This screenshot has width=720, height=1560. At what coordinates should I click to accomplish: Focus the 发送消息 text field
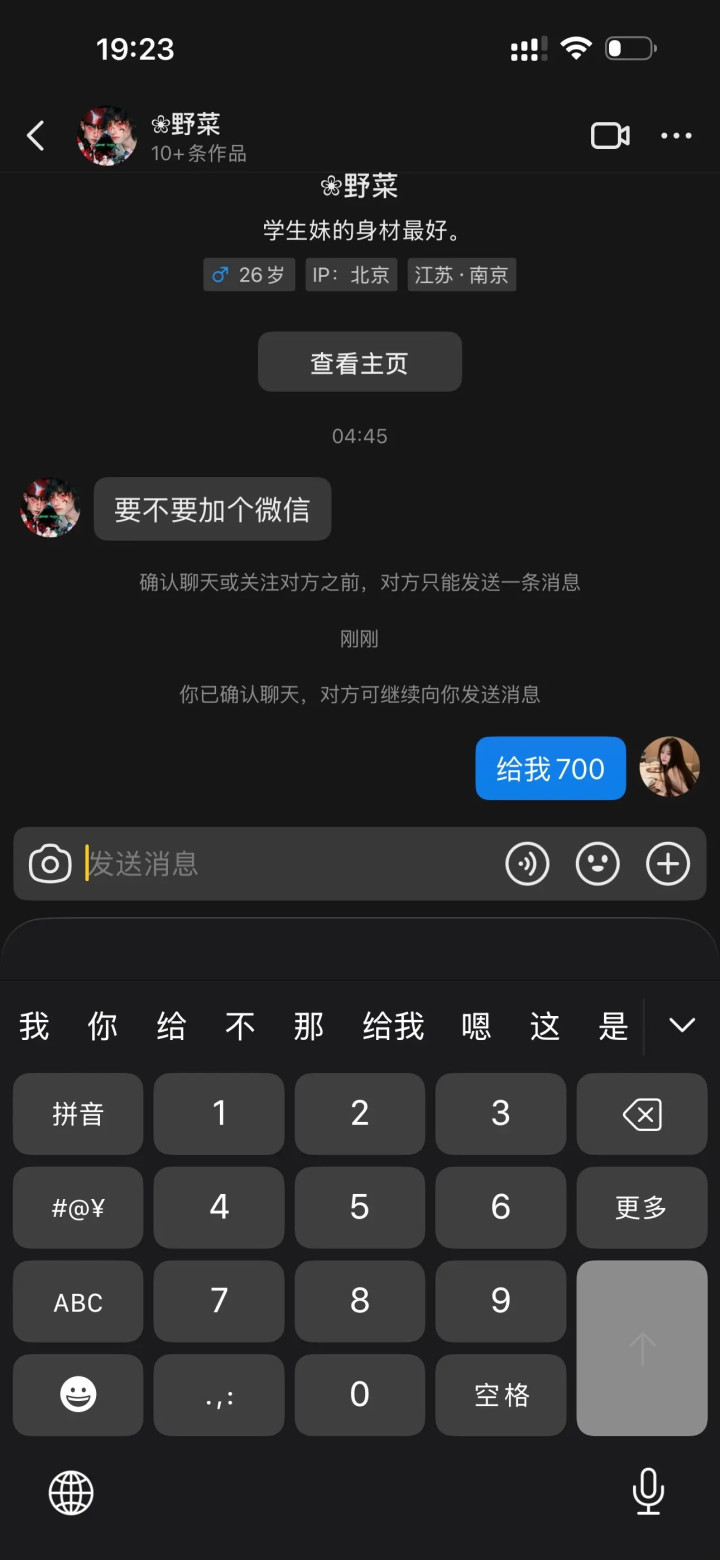(290, 864)
